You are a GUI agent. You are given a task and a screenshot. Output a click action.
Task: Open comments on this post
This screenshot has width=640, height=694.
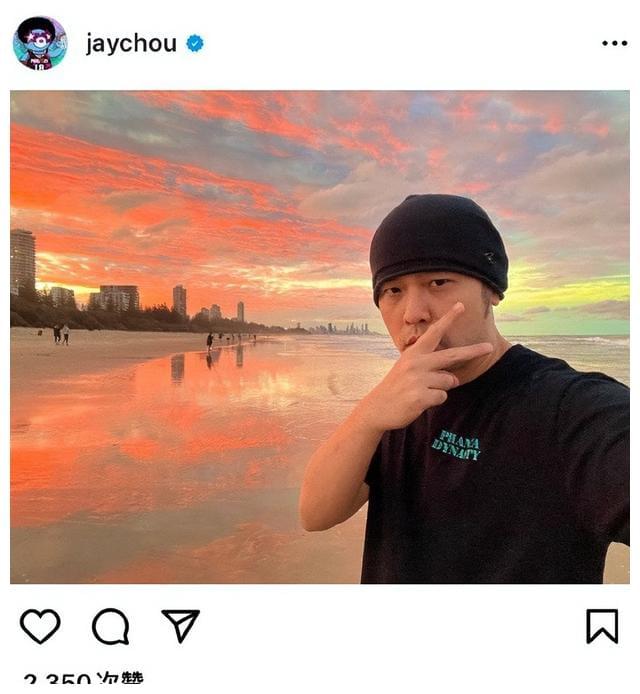pyautogui.click(x=110, y=627)
